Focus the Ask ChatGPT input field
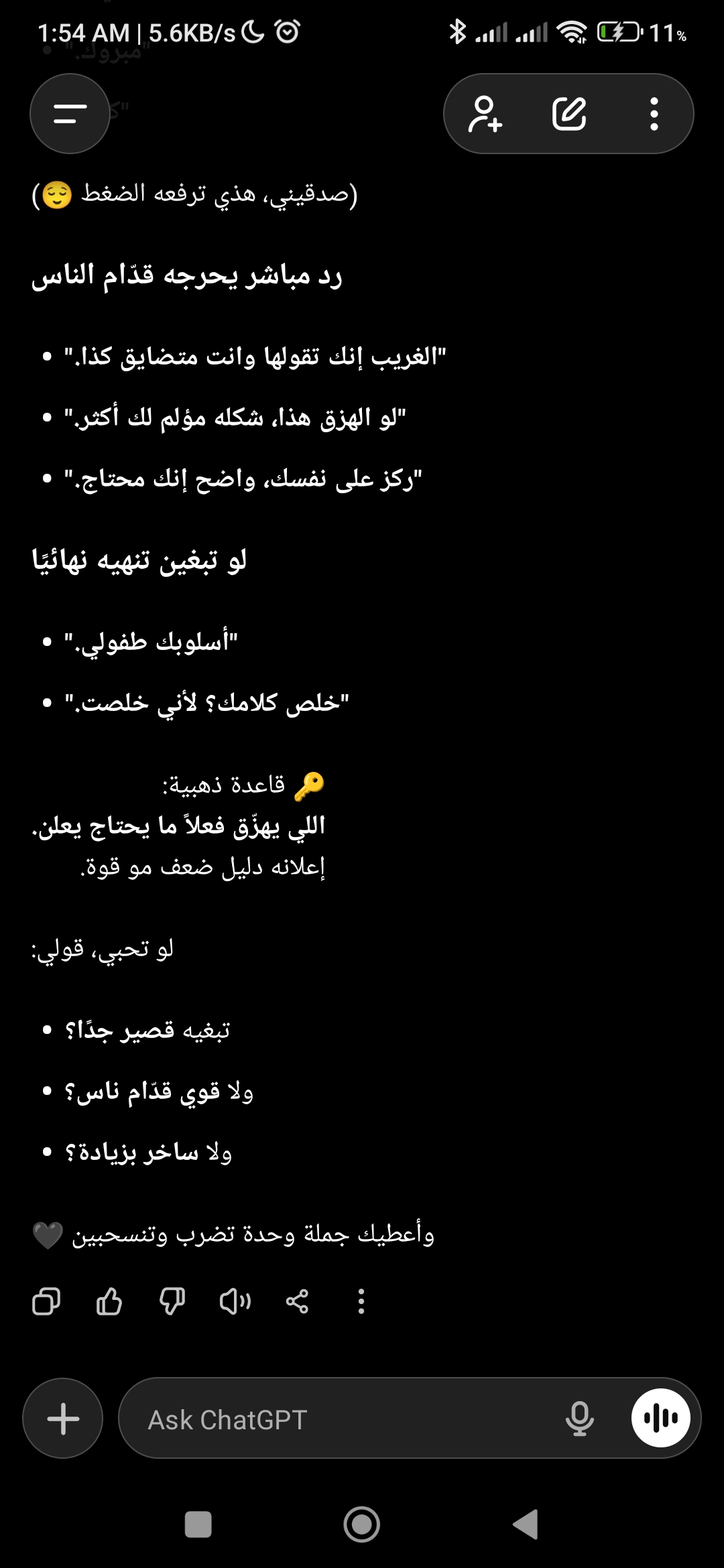The width and height of the screenshot is (724, 1568). tap(335, 1419)
